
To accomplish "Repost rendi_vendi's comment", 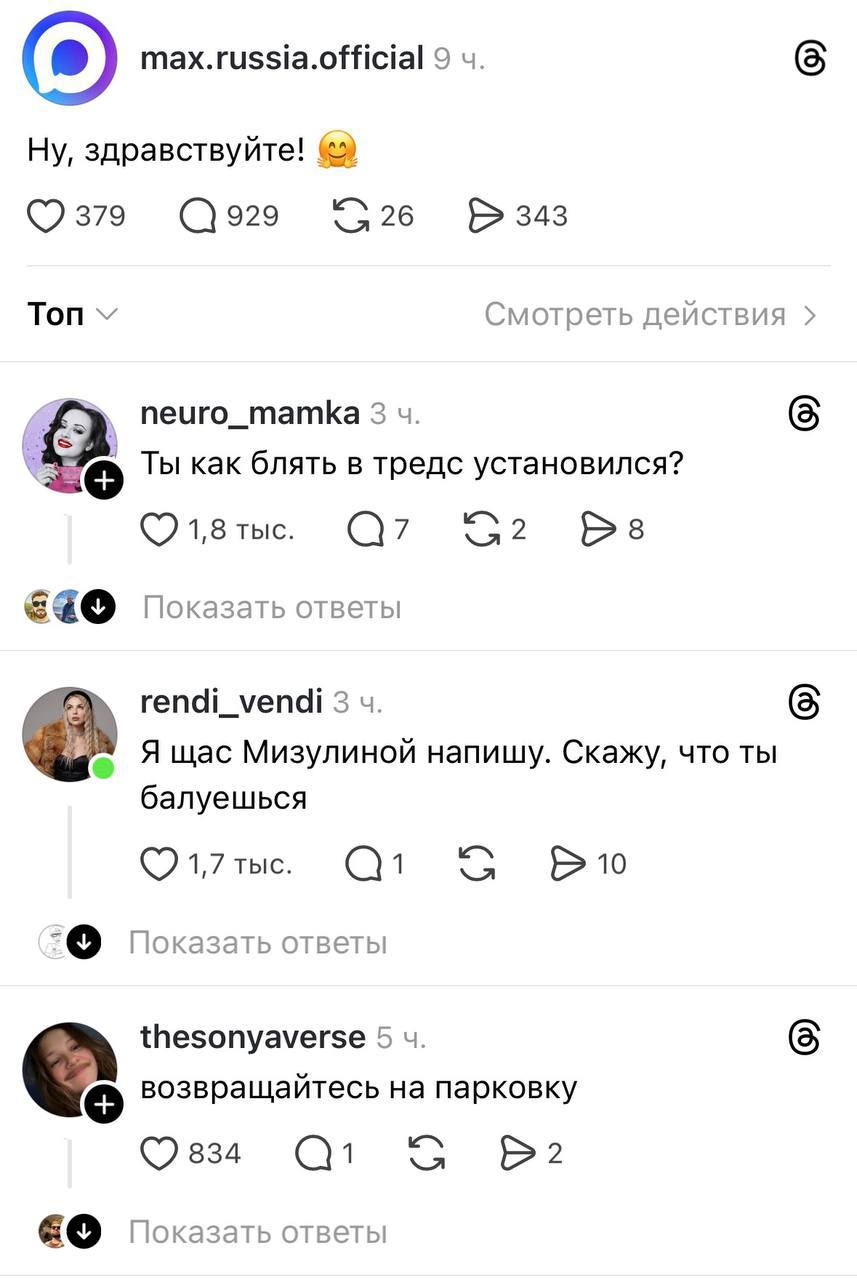I will pyautogui.click(x=477, y=863).
